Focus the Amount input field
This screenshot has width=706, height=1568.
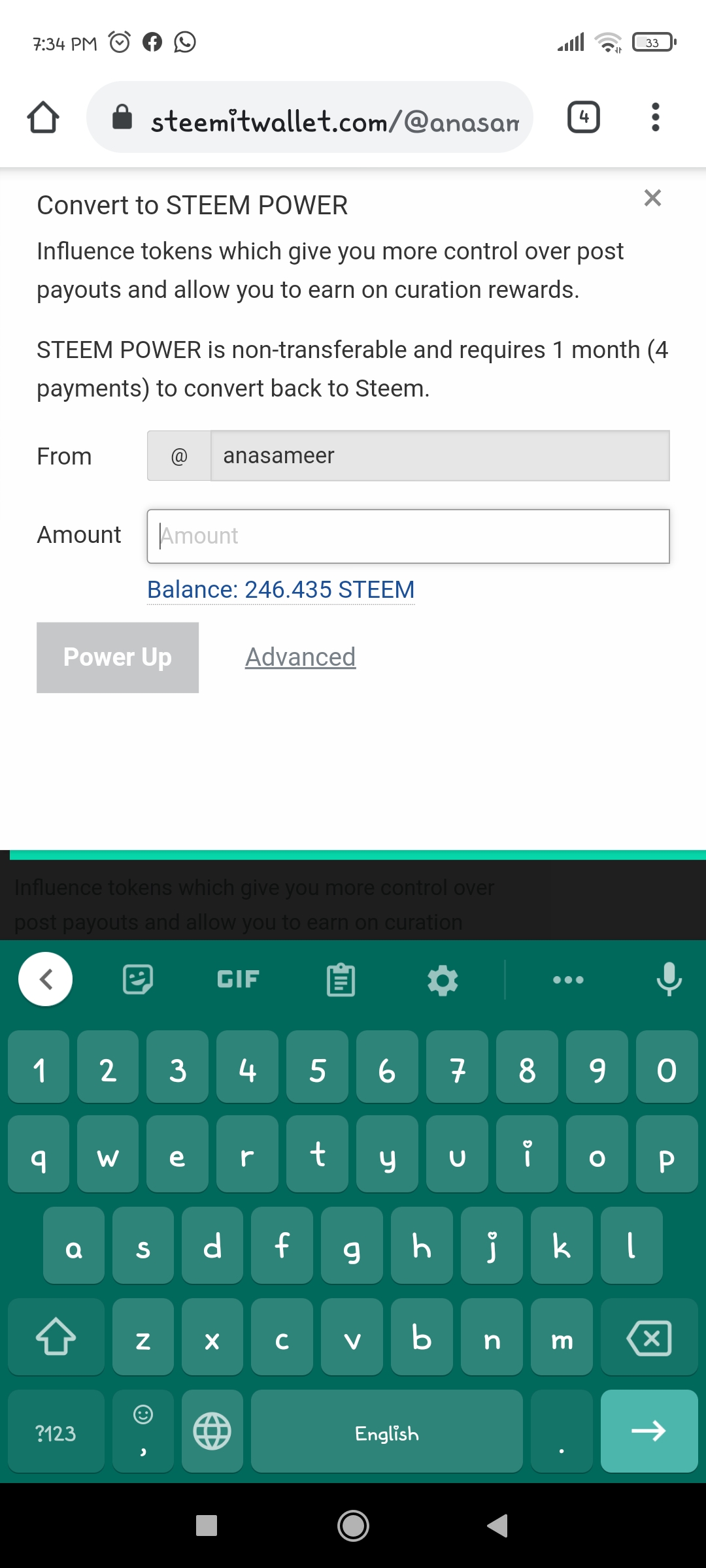click(x=409, y=536)
